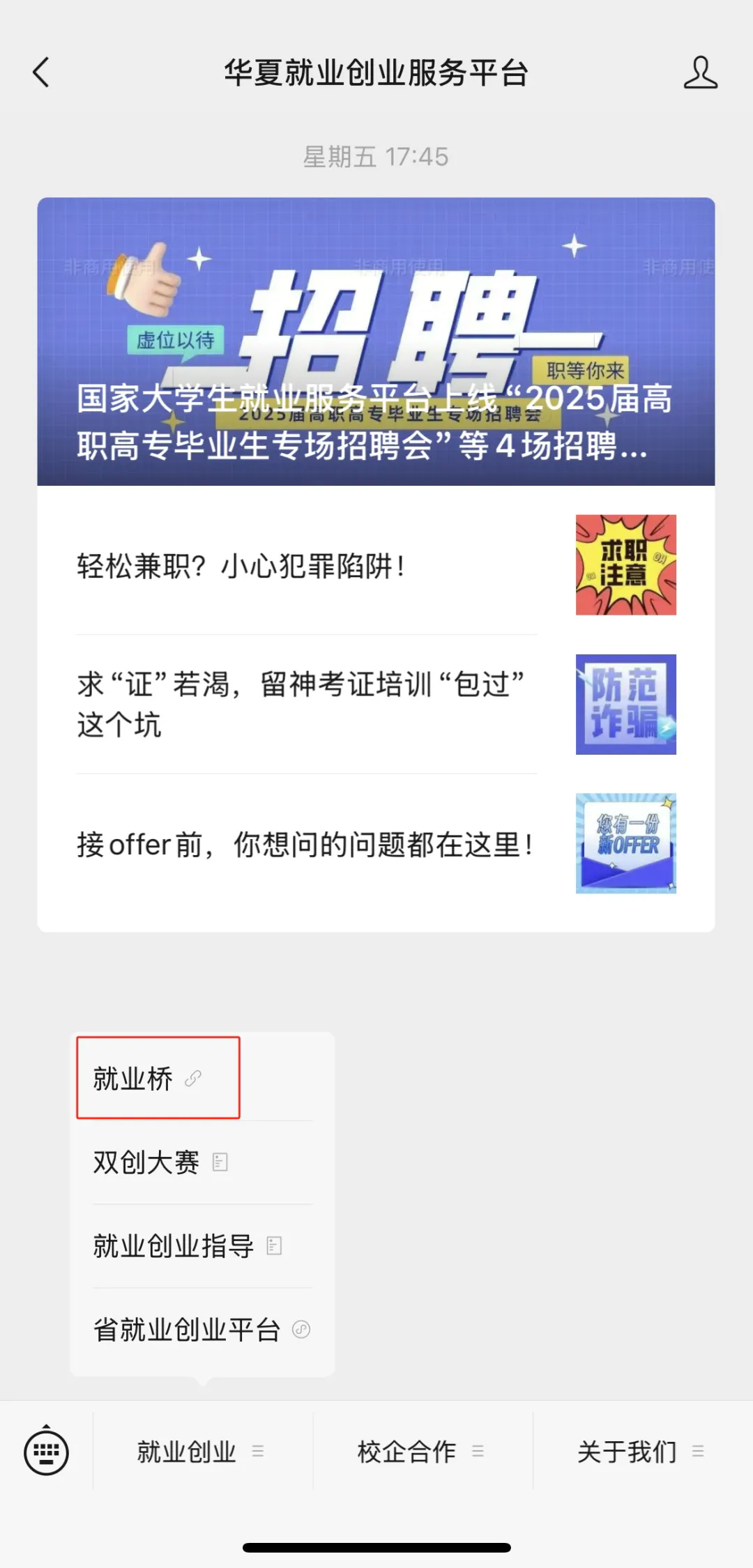Viewport: 753px width, 1568px height.
Task: Open 省就业创业平台 mini program
Action: 201,1329
